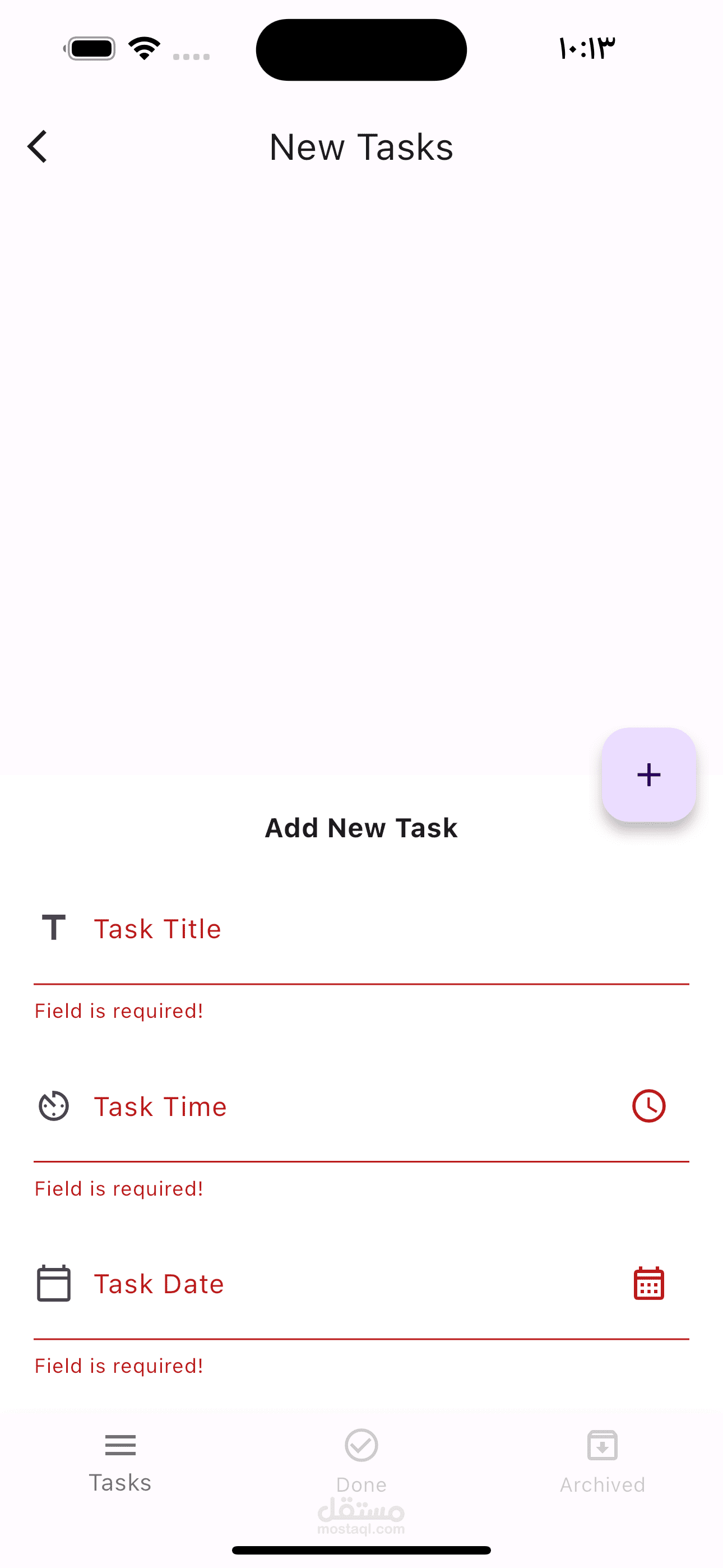The width and height of the screenshot is (723, 1568).
Task: Open the red calendar date picker icon
Action: point(649,1284)
